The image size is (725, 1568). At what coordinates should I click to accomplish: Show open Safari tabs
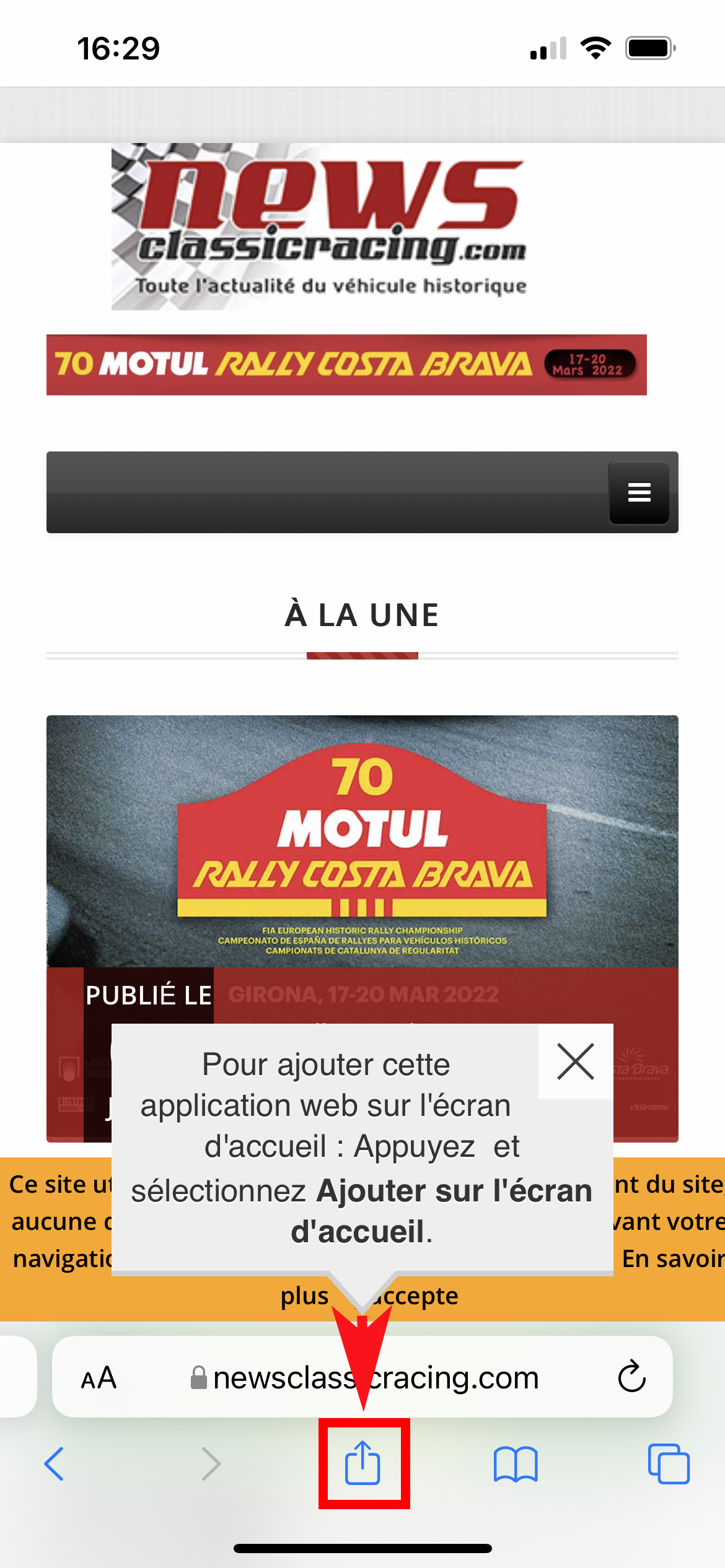(669, 1464)
